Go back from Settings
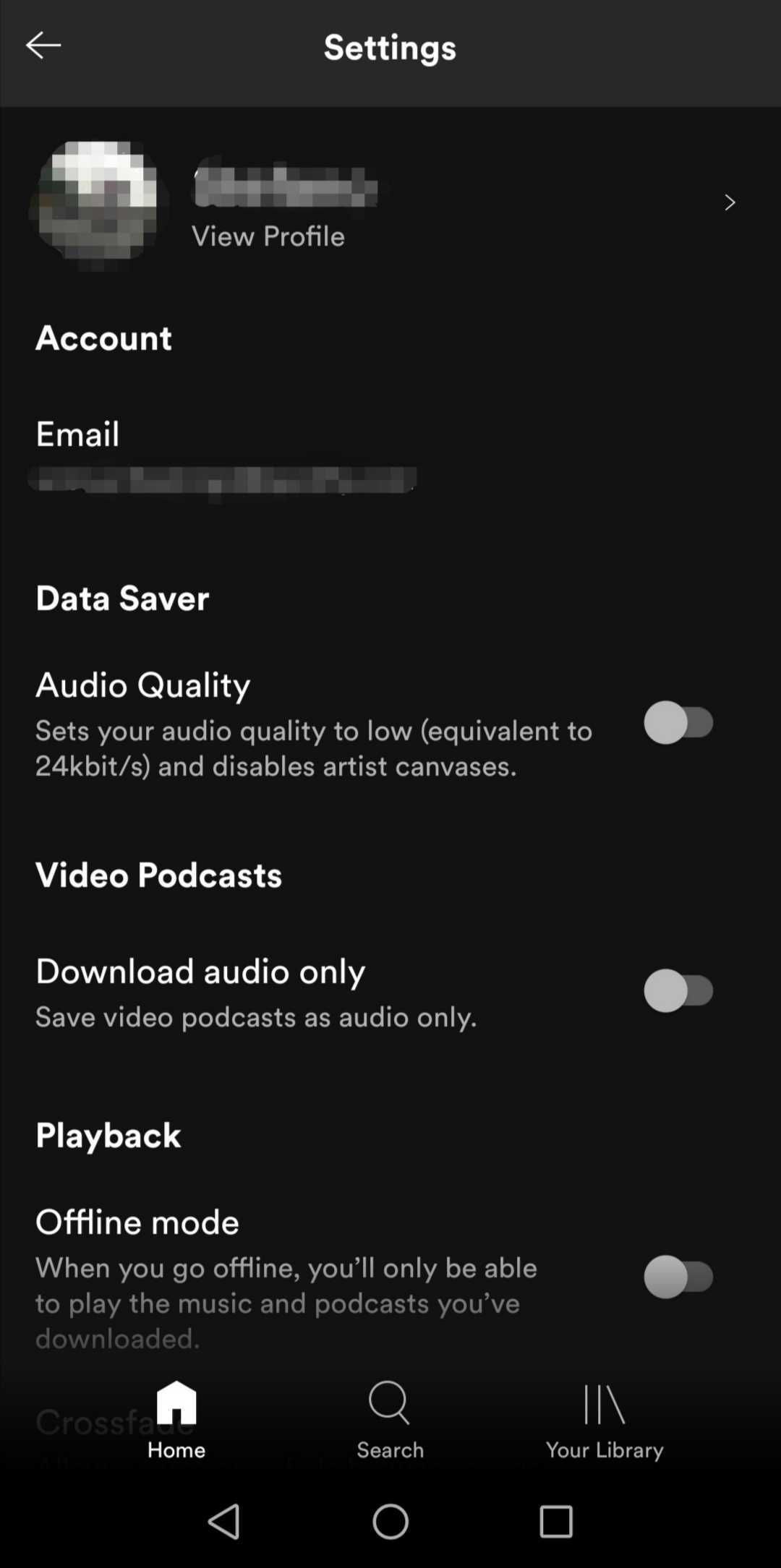 (43, 46)
